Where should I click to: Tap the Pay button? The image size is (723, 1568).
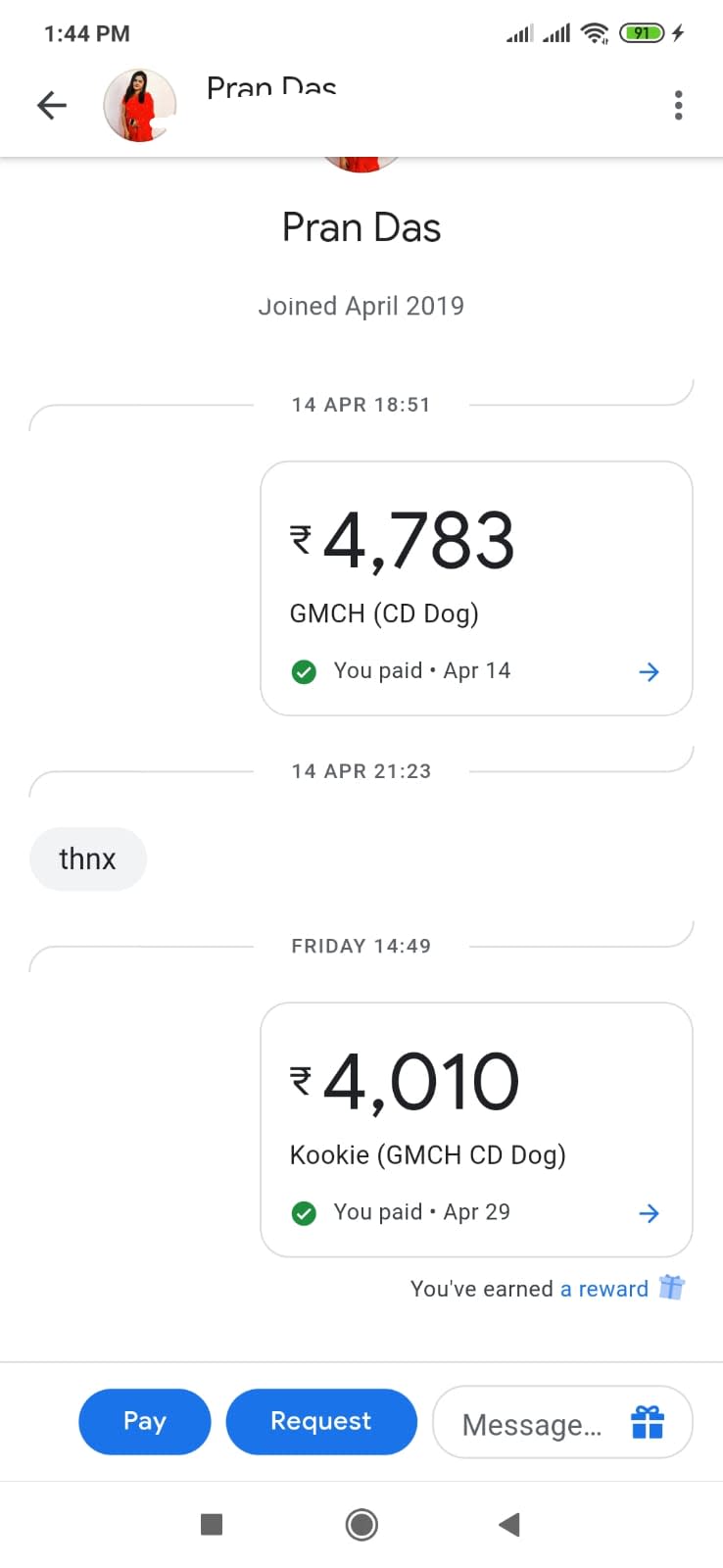pyautogui.click(x=145, y=1421)
